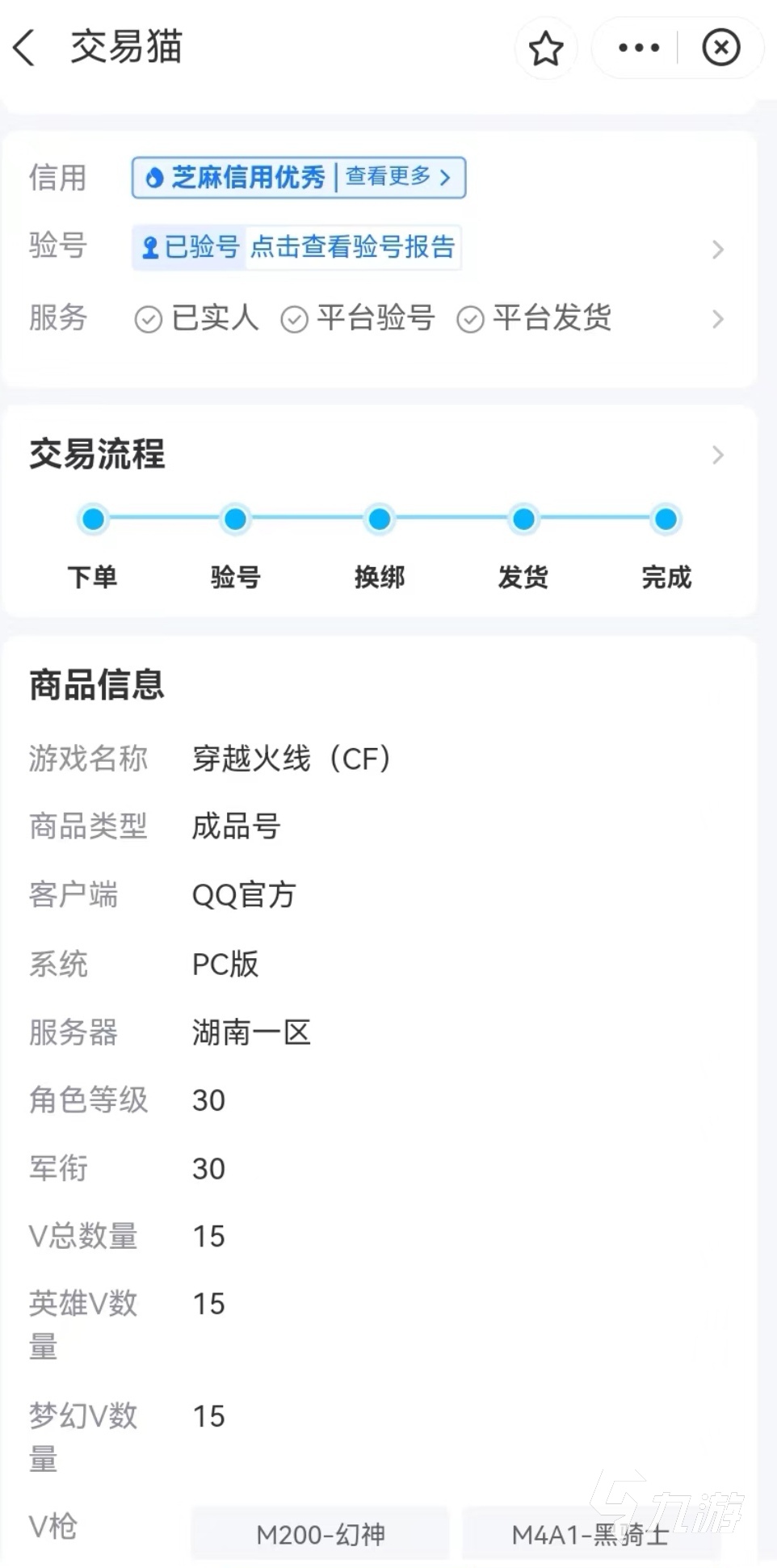Favorite this page with the star icon
This screenshot has height=1568, width=777.
(x=546, y=48)
